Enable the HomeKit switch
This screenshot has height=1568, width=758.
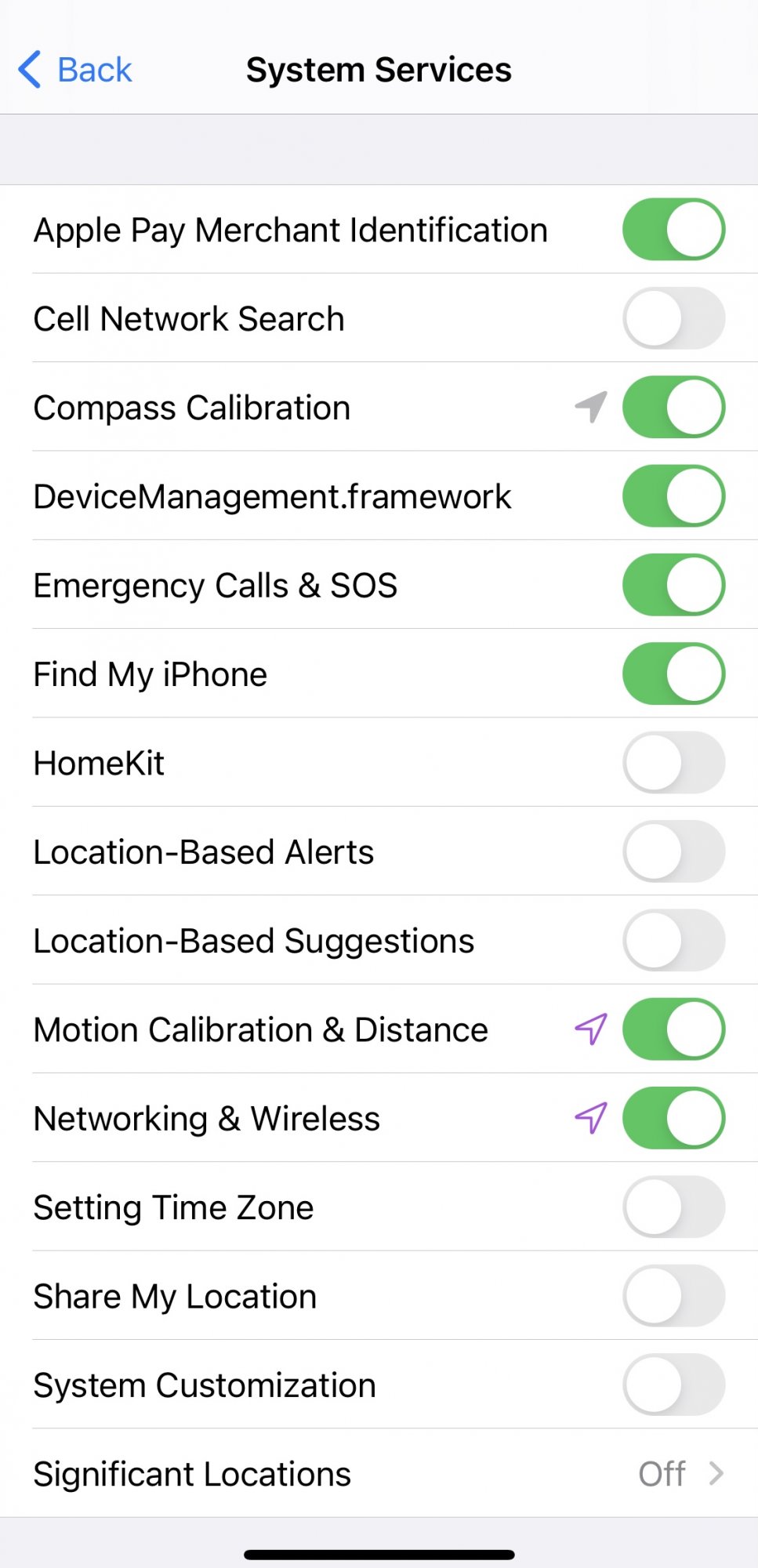tap(673, 762)
